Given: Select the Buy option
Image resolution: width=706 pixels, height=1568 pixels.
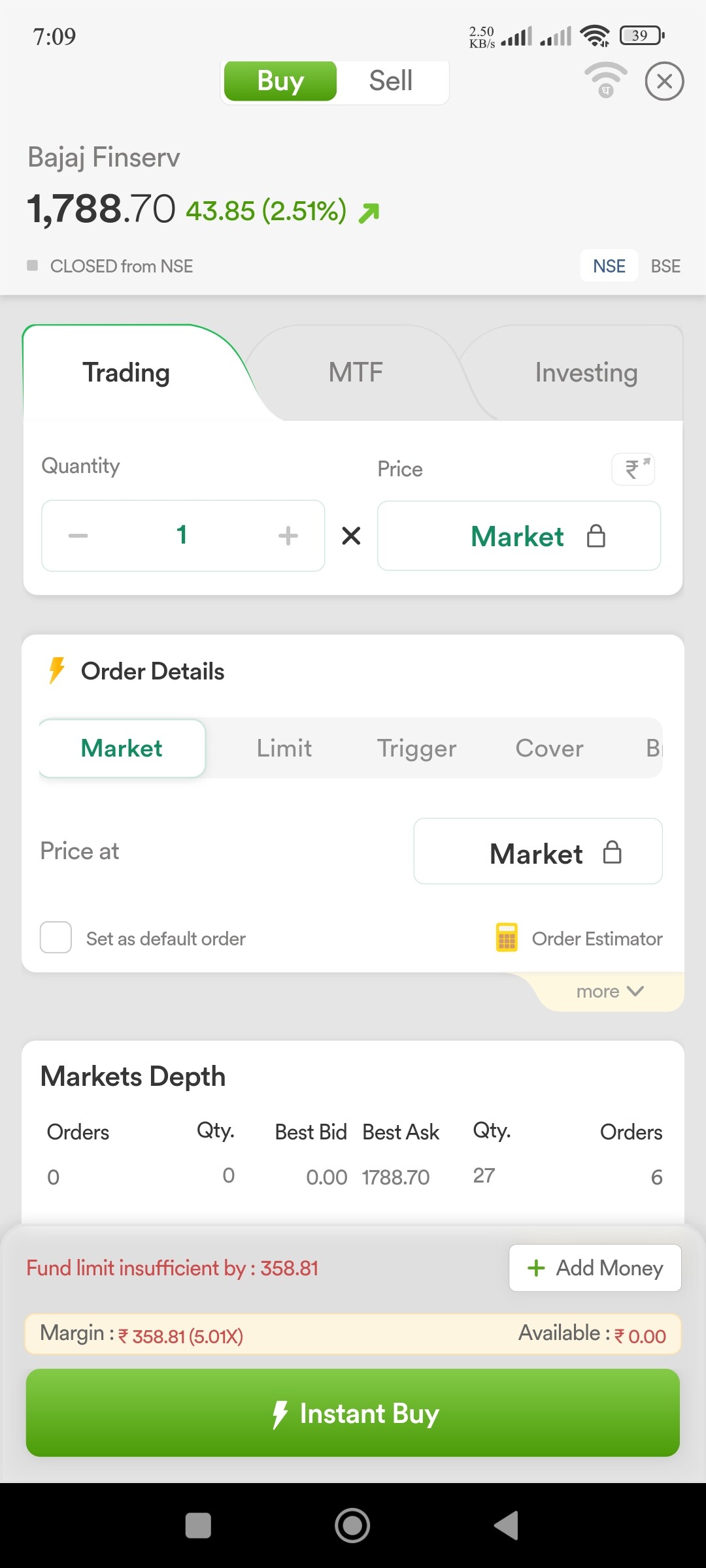Looking at the screenshot, I should [x=280, y=81].
